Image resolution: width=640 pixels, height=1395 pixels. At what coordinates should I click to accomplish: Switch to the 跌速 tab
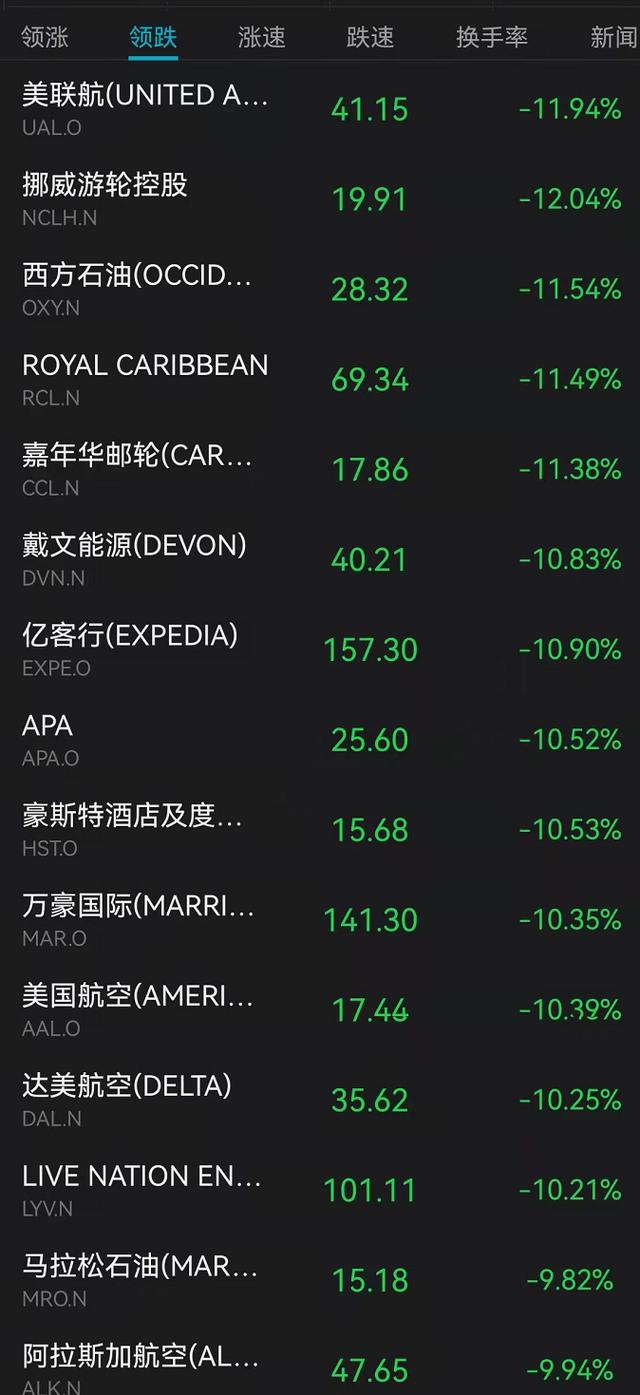(370, 38)
